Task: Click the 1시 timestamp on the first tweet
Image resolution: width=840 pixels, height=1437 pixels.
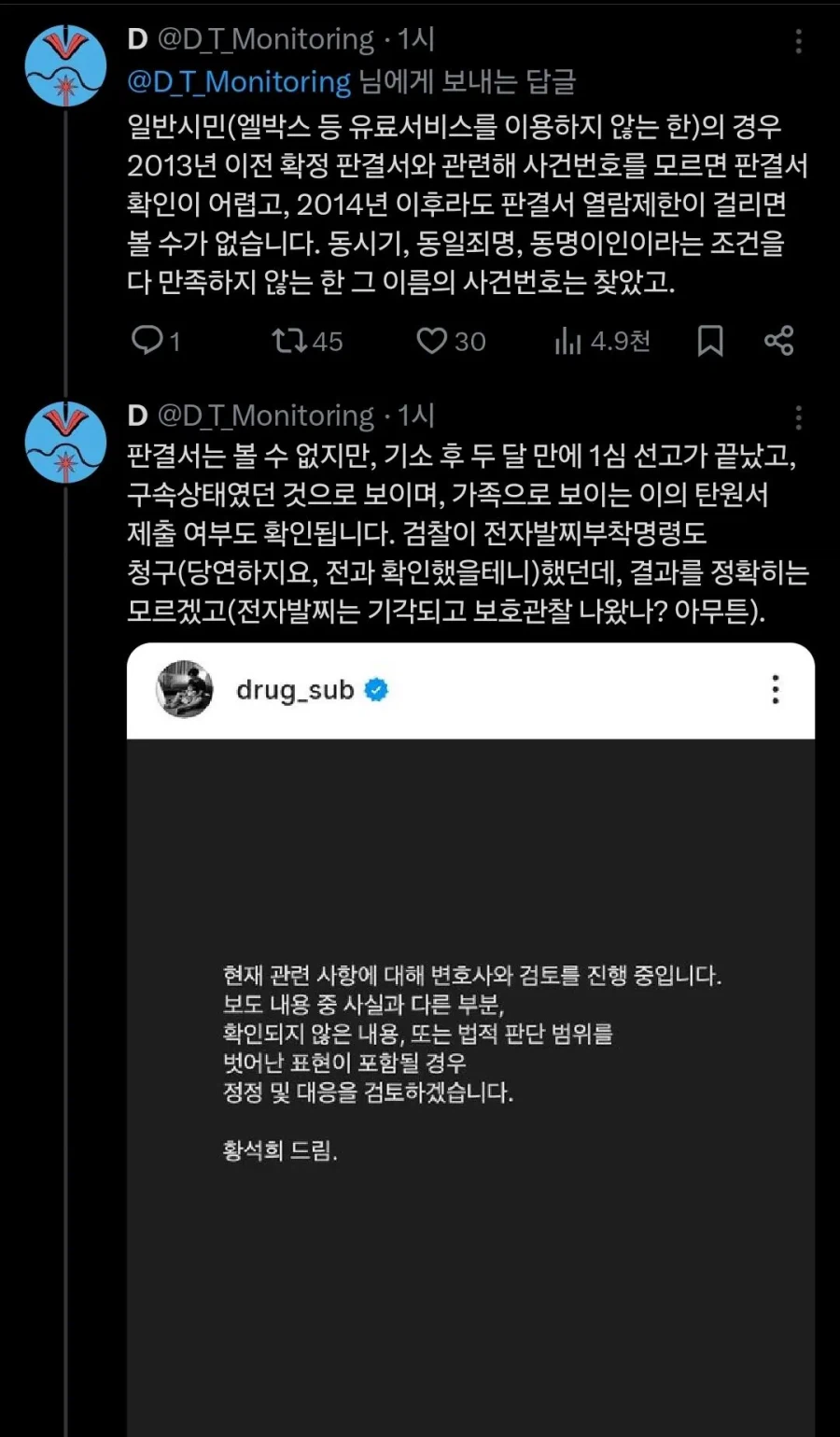Action: point(417,39)
